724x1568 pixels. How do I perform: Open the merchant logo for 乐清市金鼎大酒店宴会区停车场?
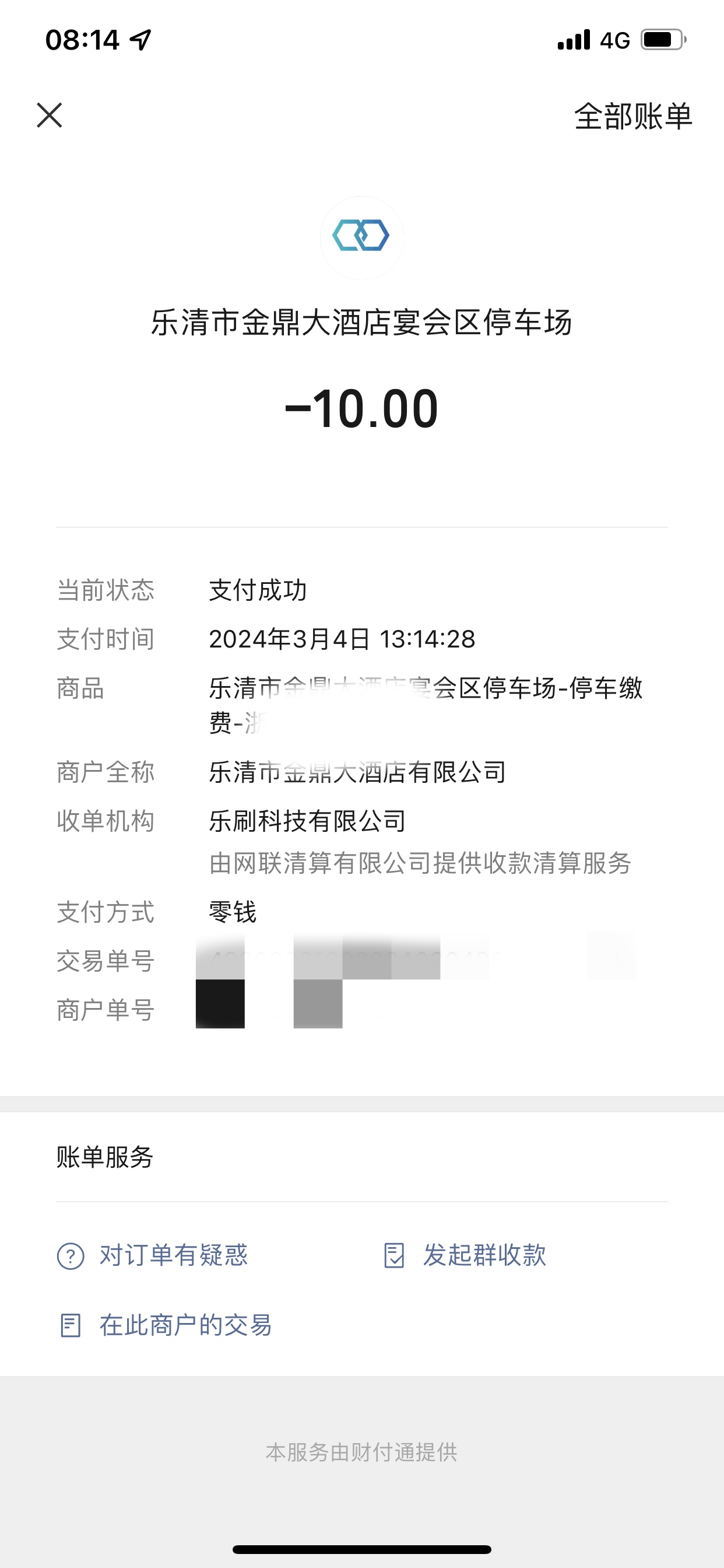tap(361, 237)
